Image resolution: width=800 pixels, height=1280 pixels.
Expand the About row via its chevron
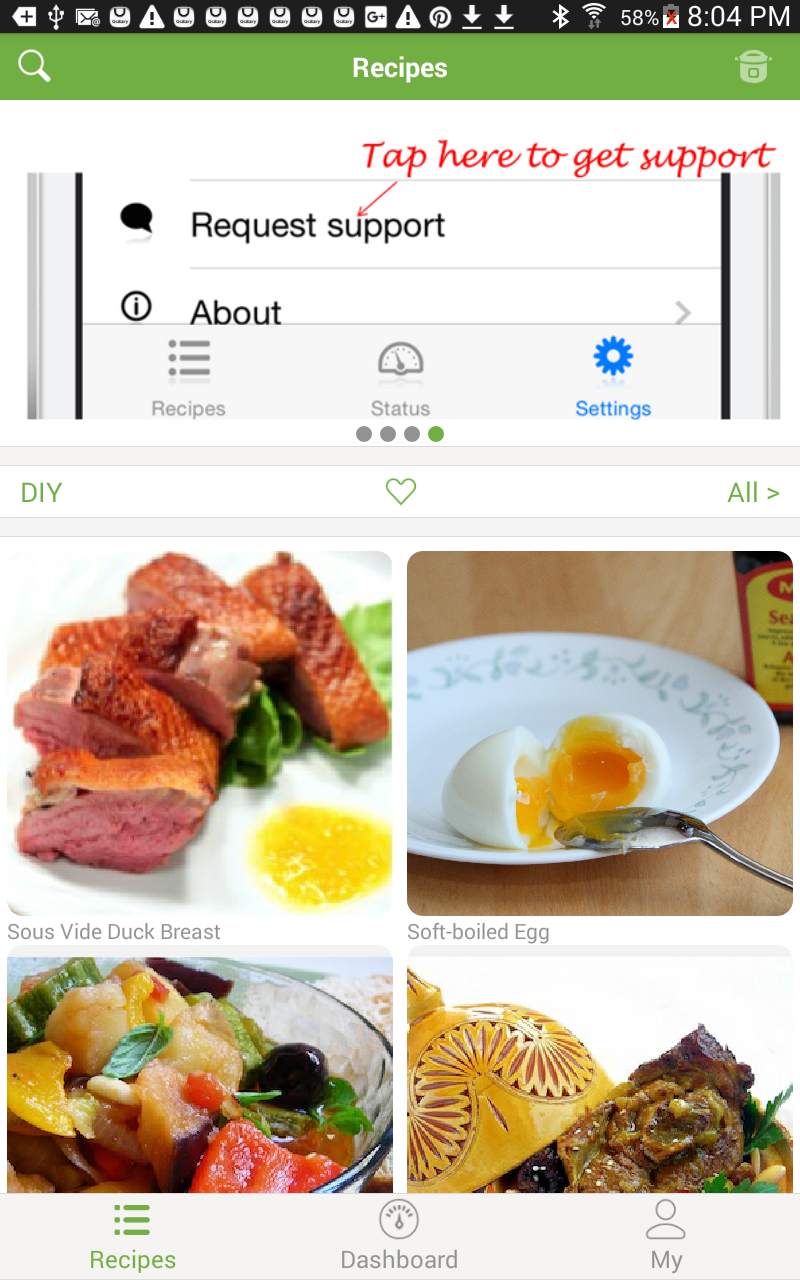click(682, 312)
